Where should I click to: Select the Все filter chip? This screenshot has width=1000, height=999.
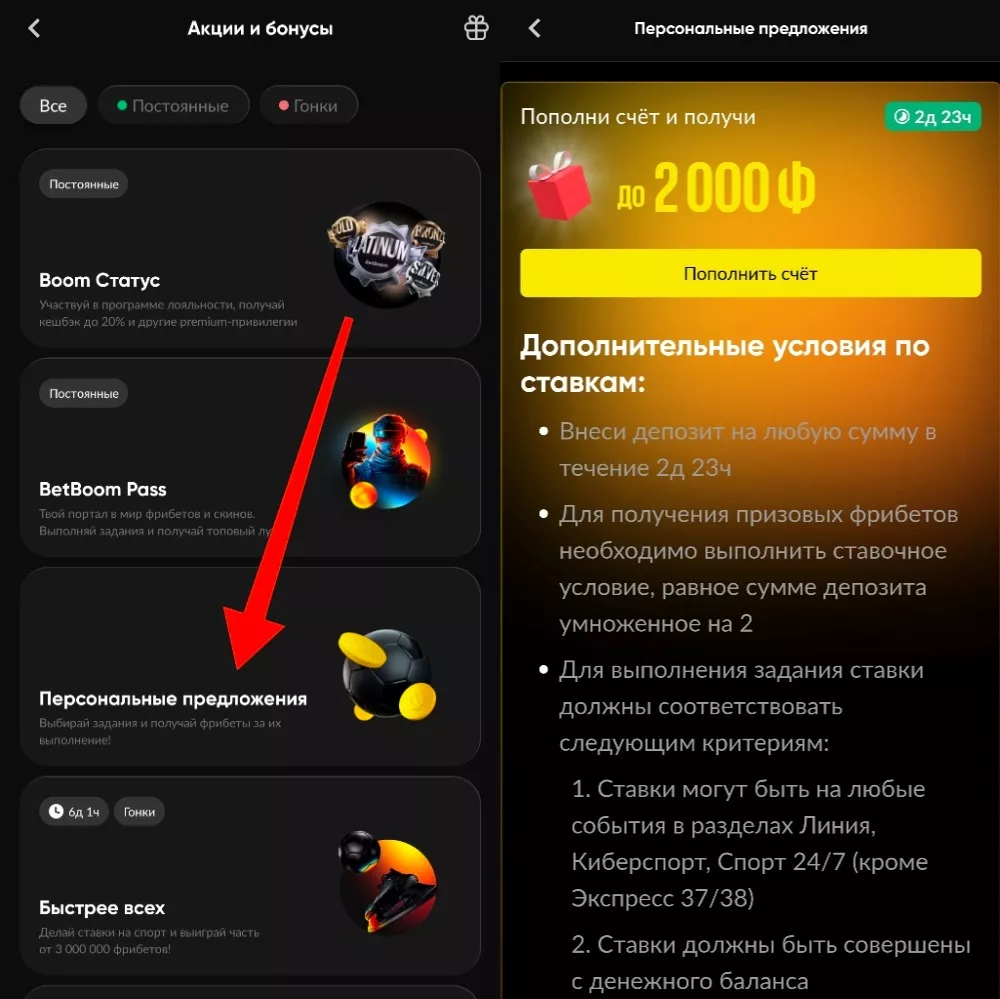pyautogui.click(x=53, y=106)
